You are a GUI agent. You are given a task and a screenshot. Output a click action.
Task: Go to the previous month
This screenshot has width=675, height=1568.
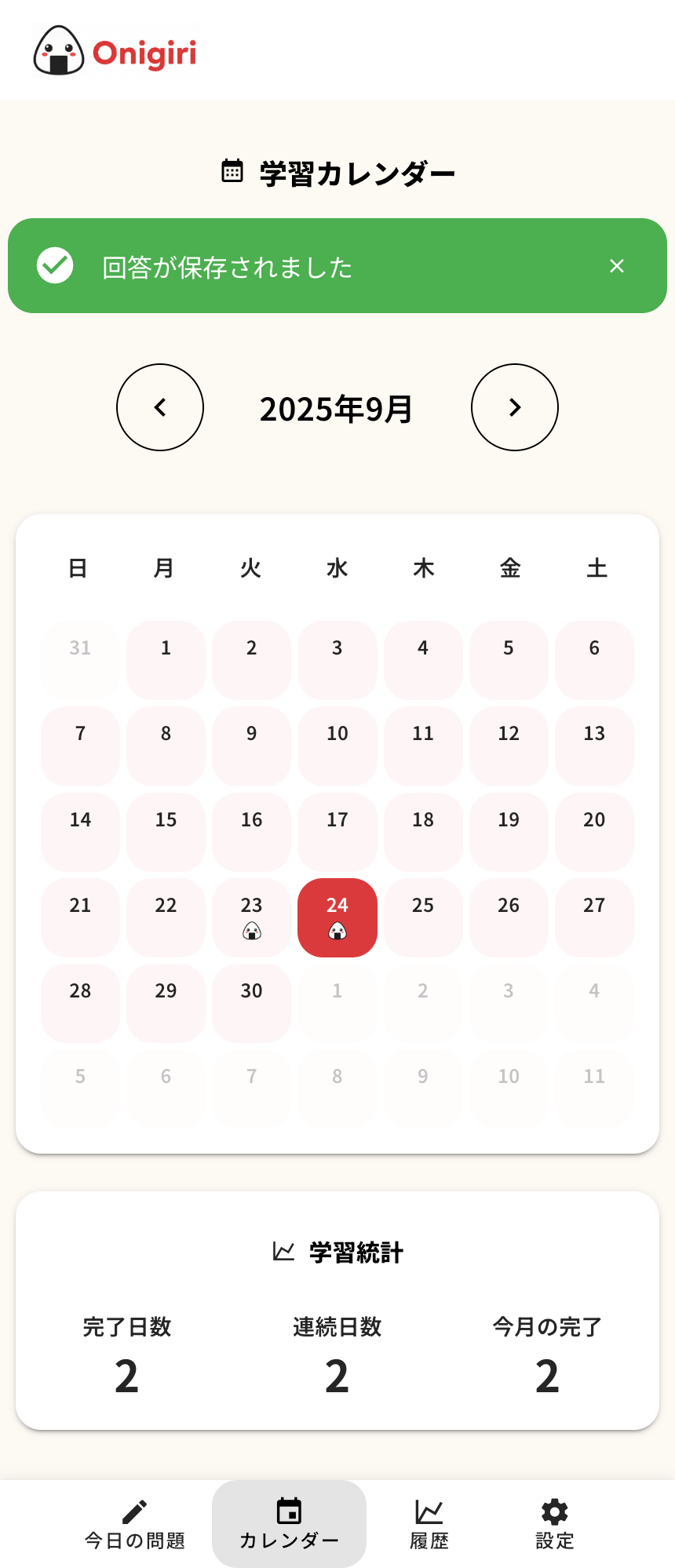[x=160, y=407]
